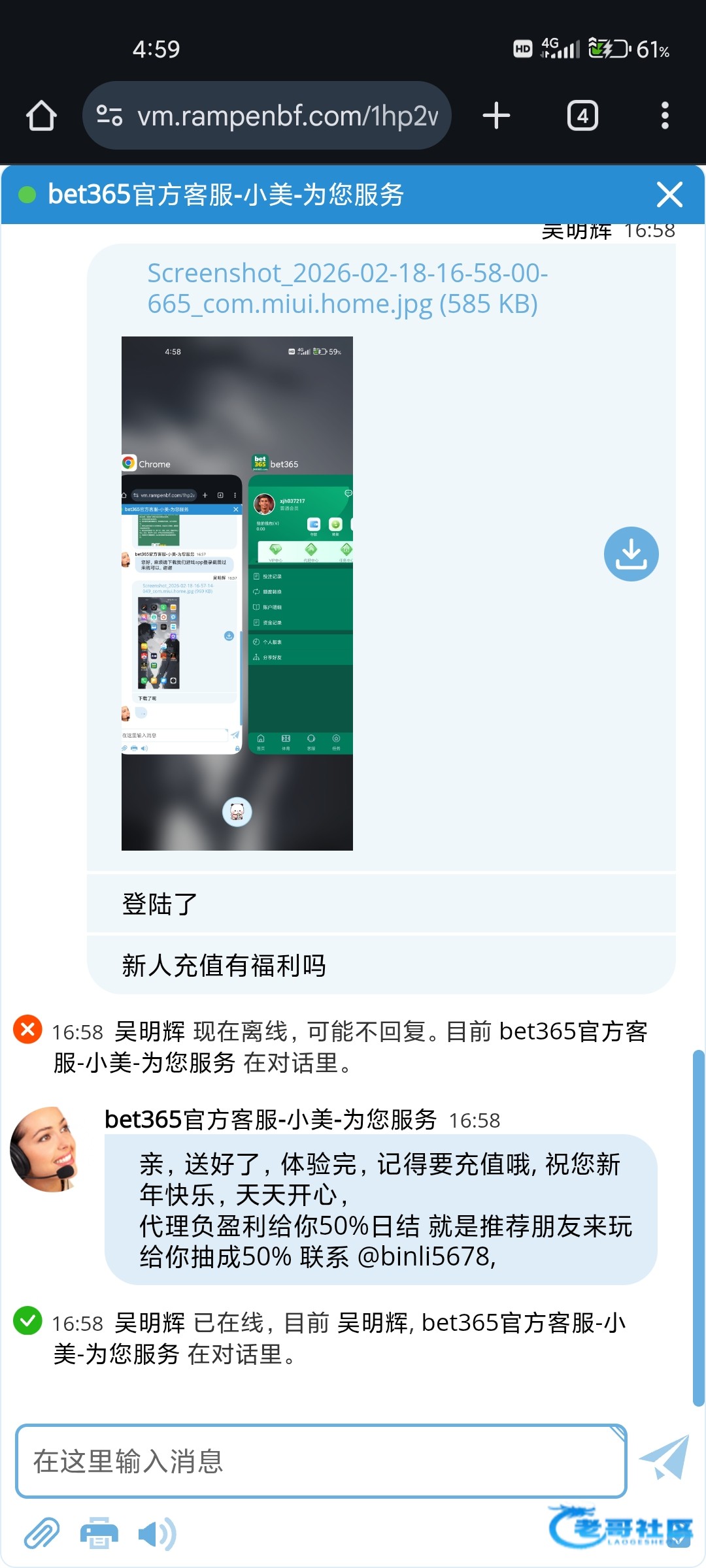Image resolution: width=706 pixels, height=1568 pixels.
Task: View the sent screenshot image
Action: click(x=237, y=593)
